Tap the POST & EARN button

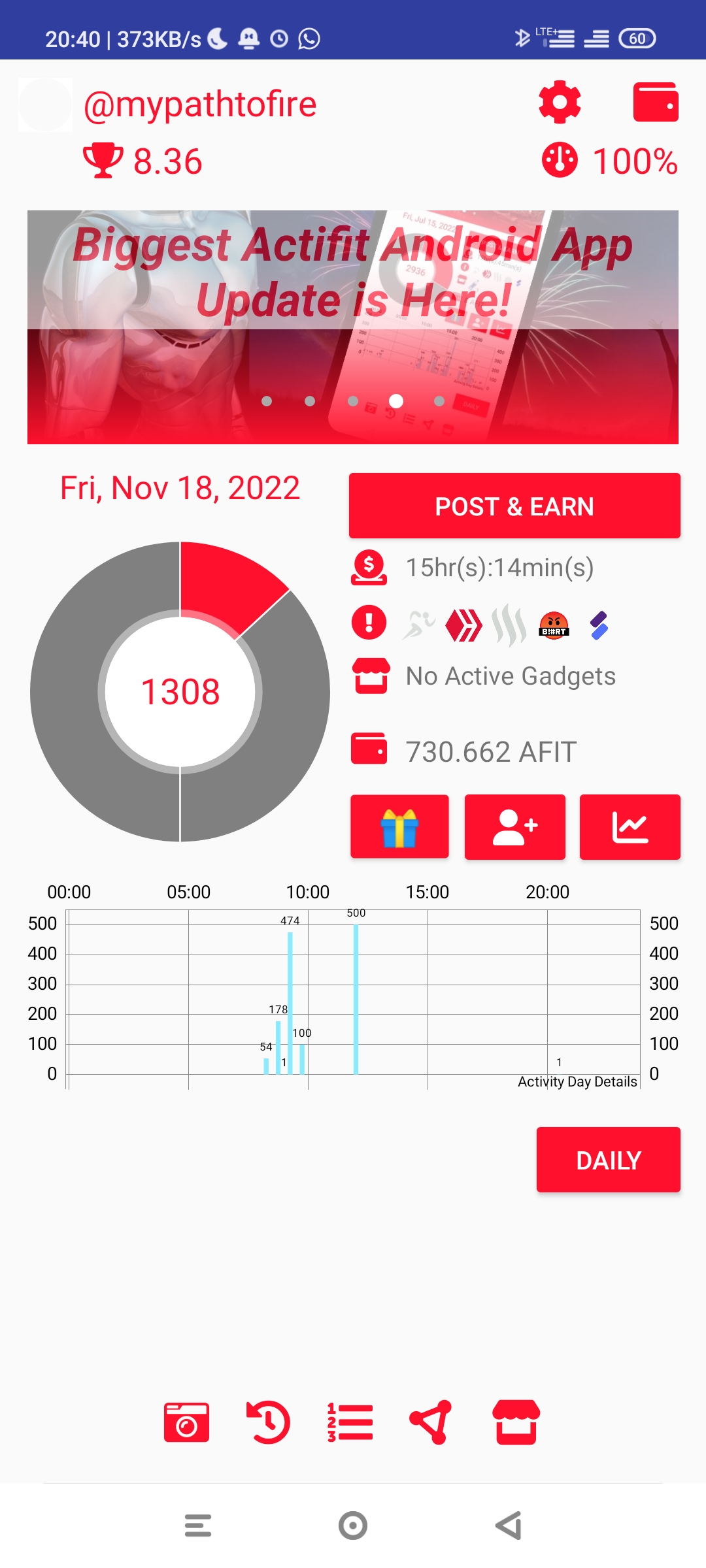point(514,506)
